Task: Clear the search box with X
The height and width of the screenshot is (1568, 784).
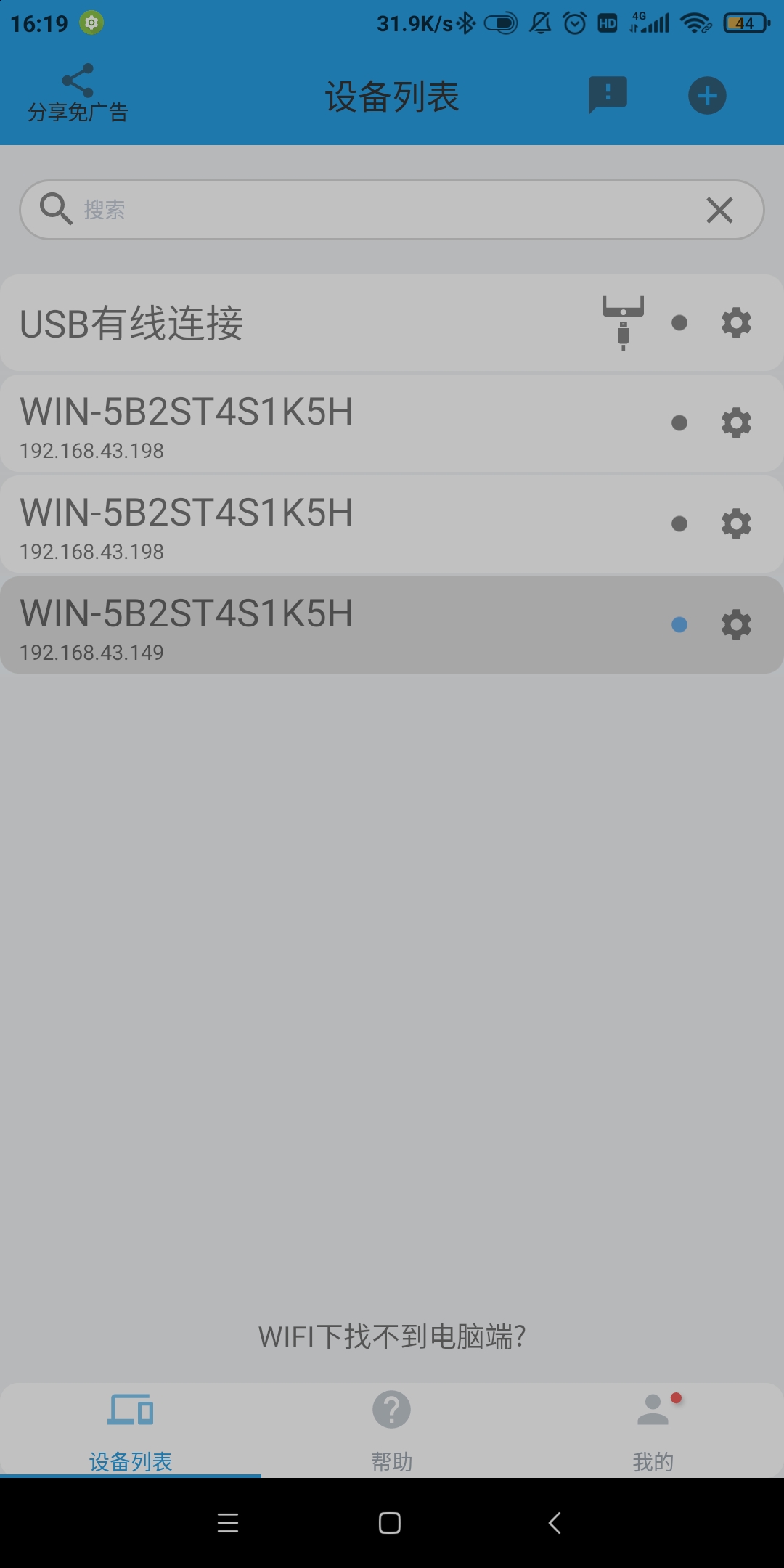Action: coord(719,210)
